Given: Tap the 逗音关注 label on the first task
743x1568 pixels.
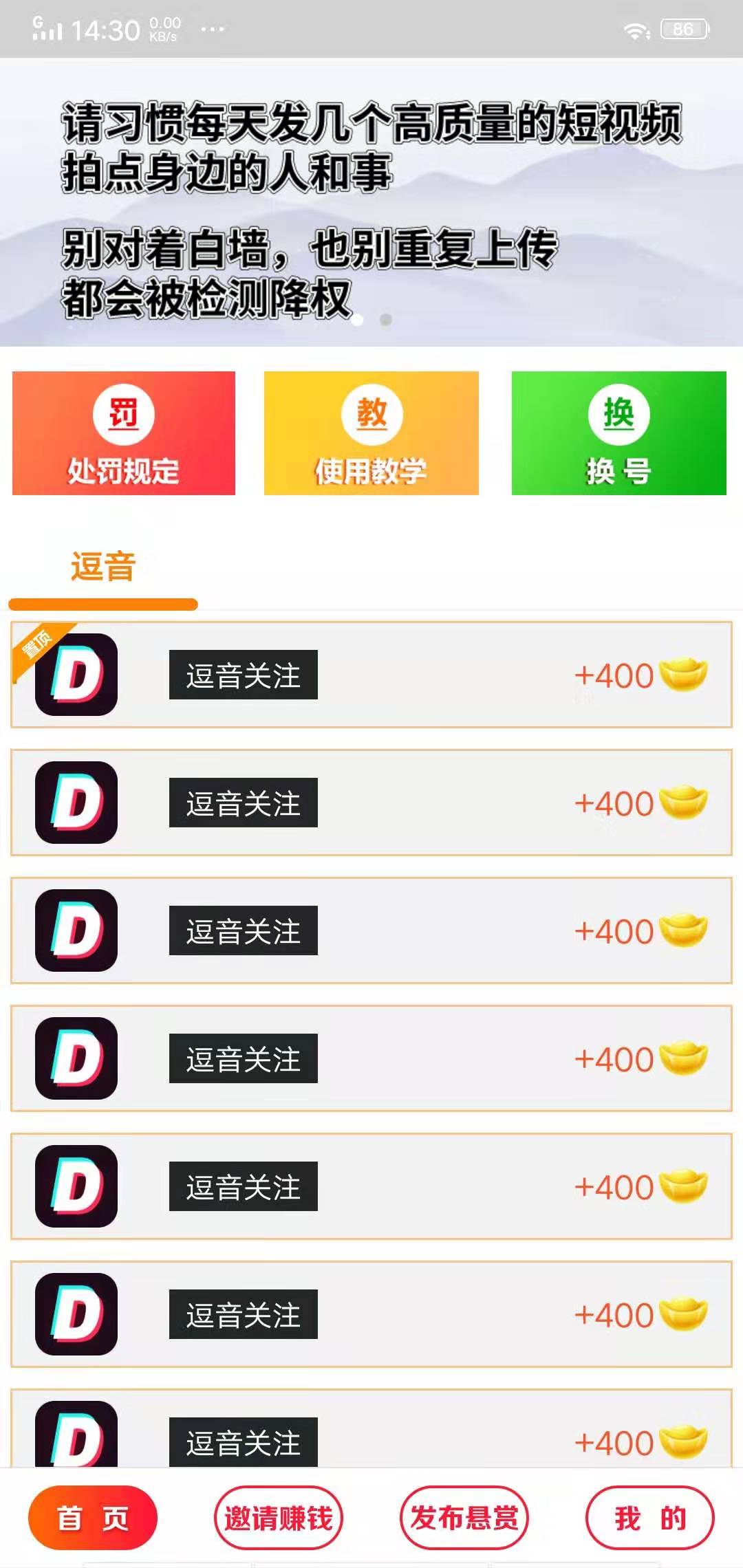Looking at the screenshot, I should pos(242,676).
